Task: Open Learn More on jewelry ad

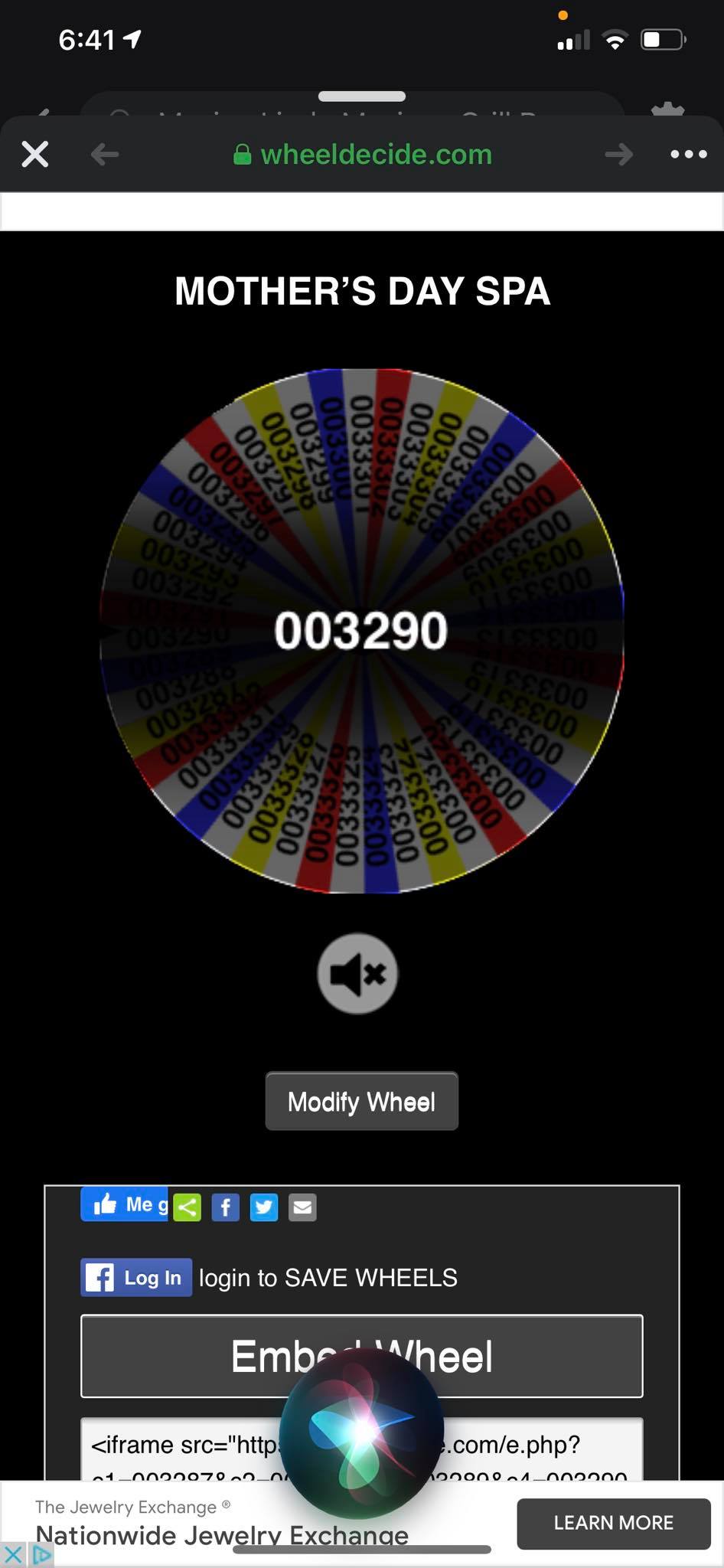Action: click(613, 1524)
